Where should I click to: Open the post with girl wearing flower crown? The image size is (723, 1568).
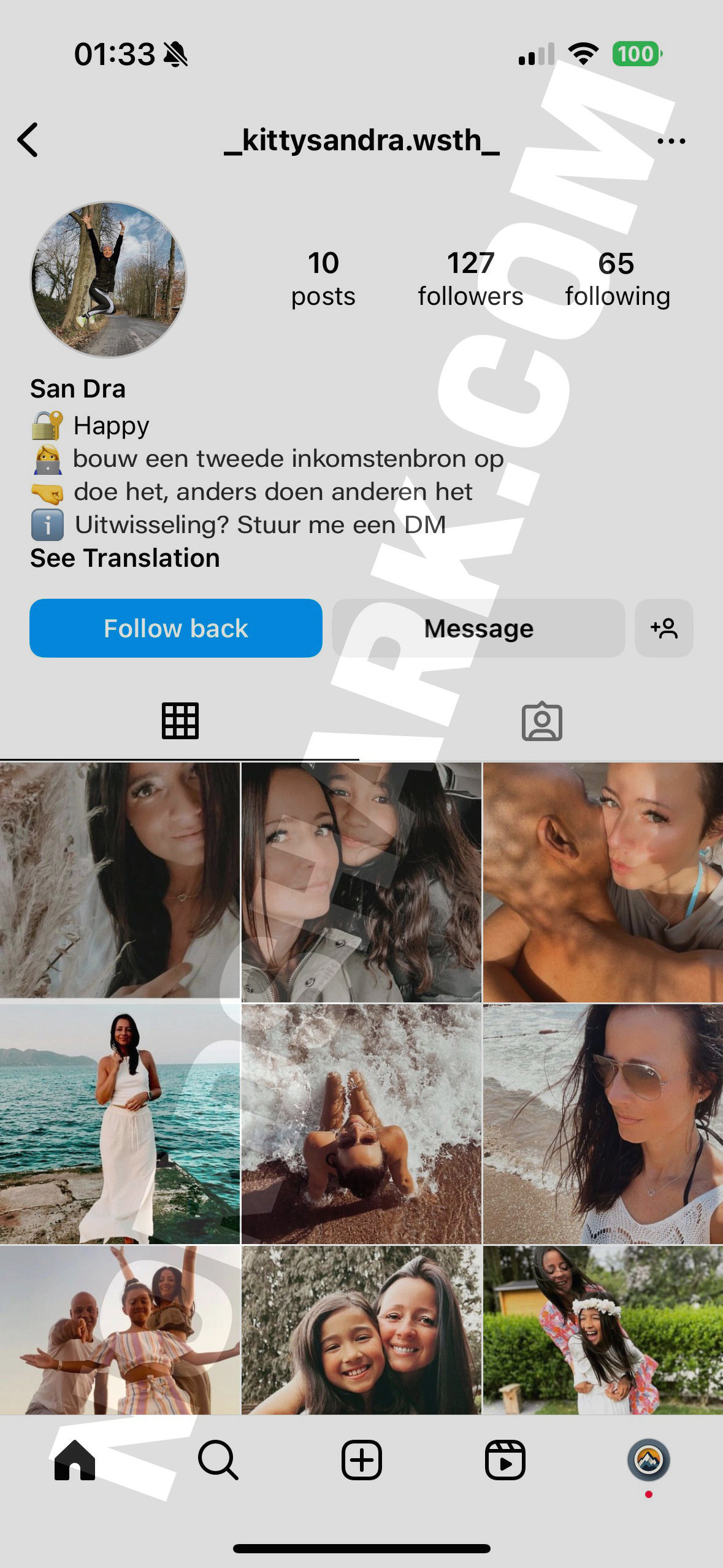click(603, 1331)
